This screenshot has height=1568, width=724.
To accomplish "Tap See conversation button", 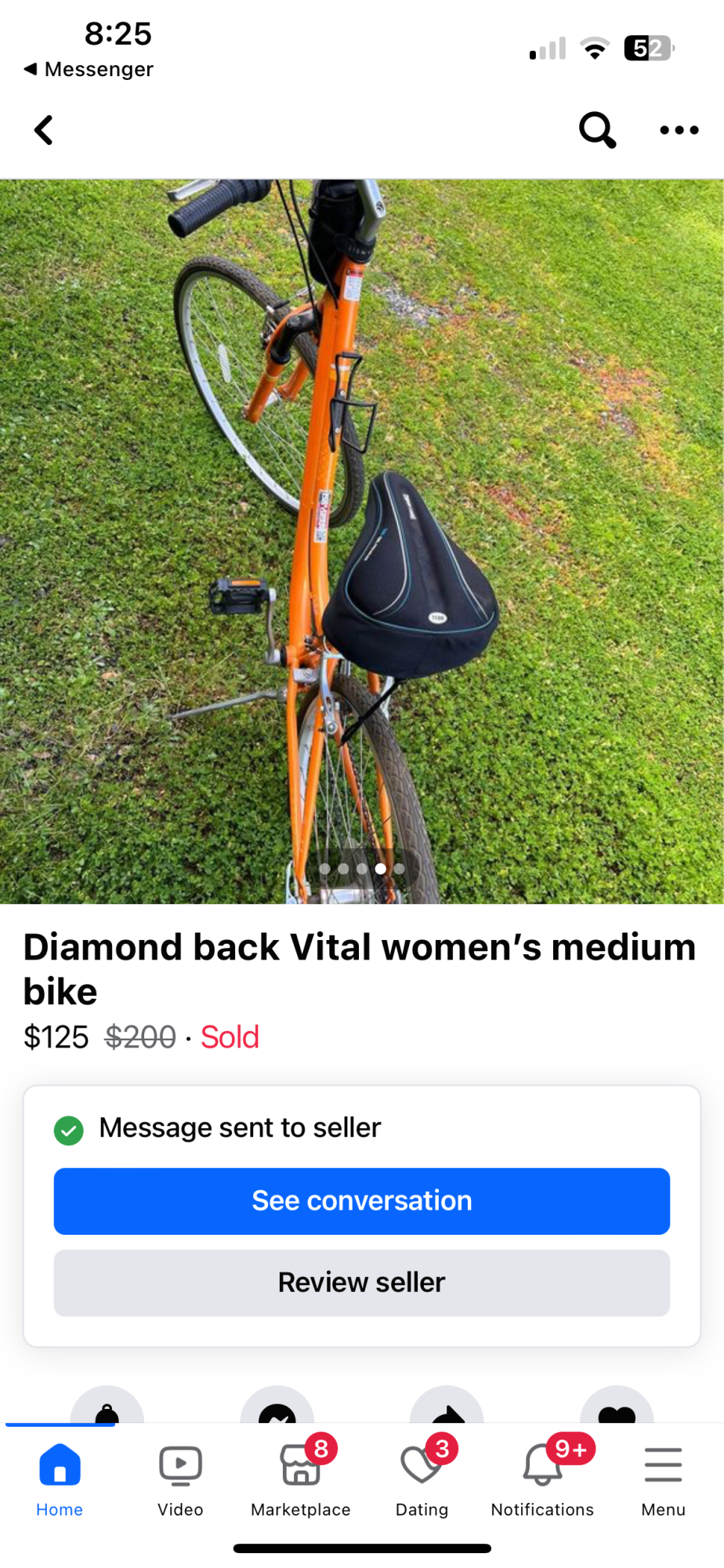I will [361, 1201].
